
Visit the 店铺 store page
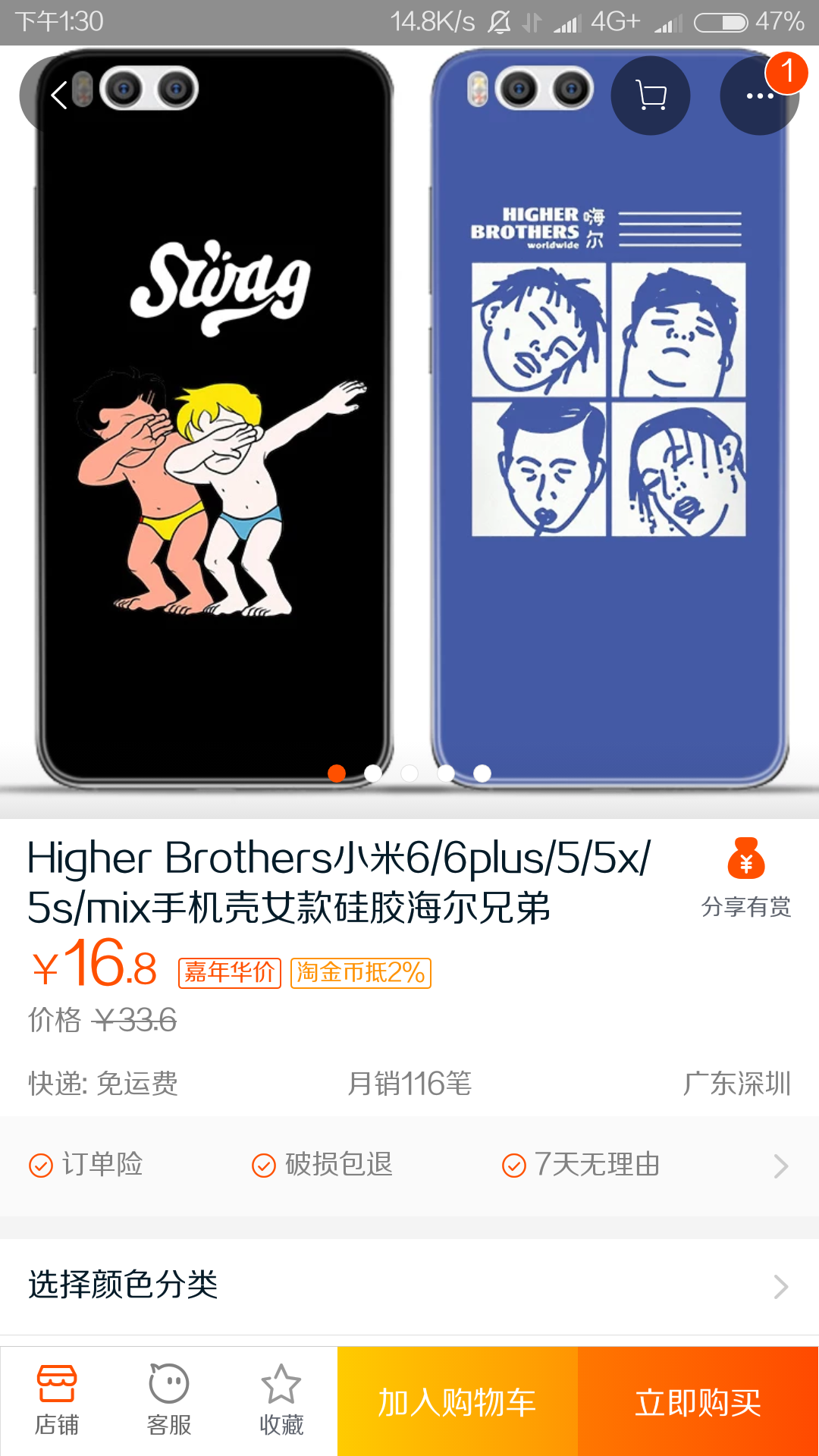point(57,1401)
